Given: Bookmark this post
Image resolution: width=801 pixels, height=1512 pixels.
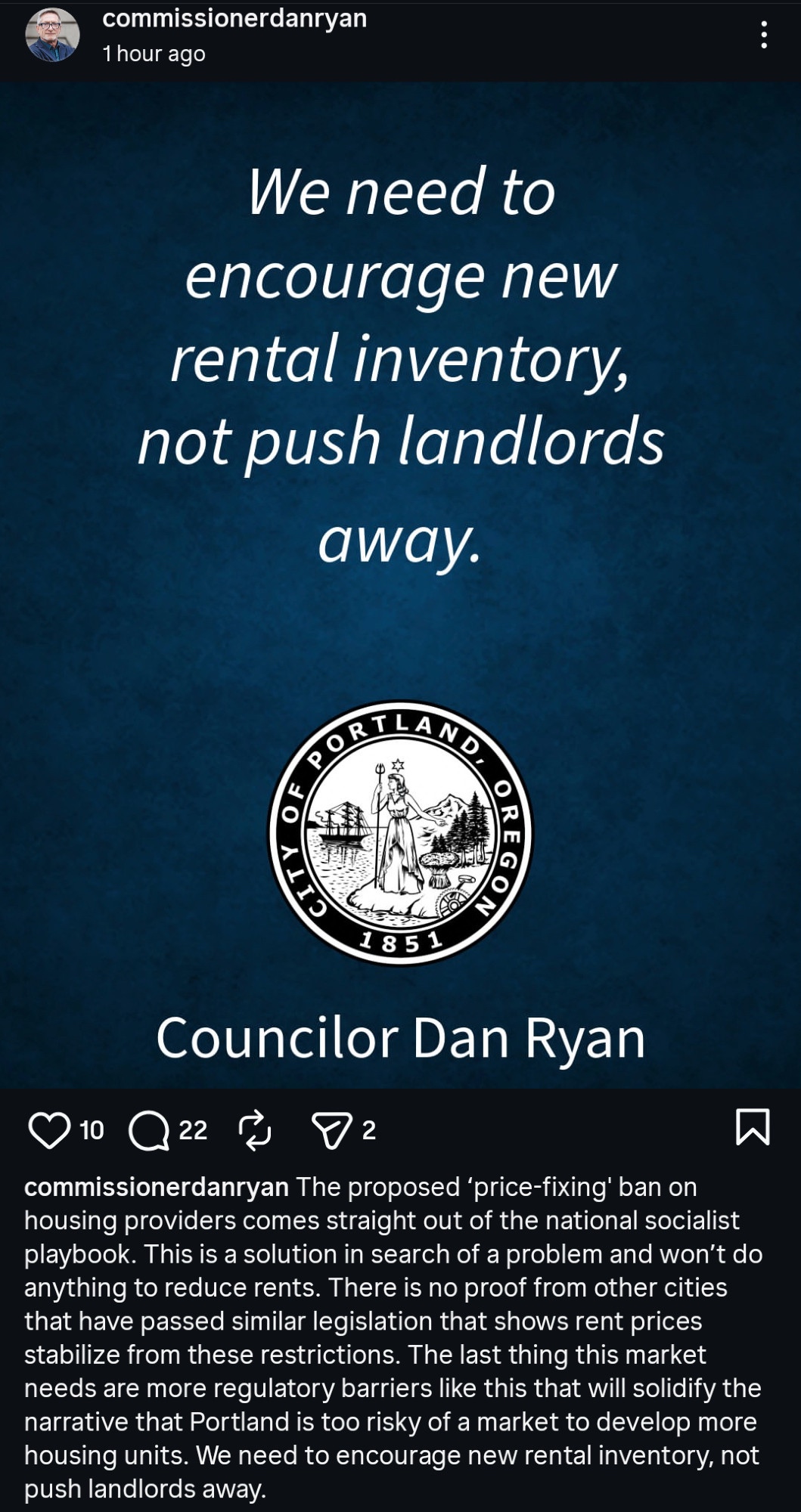Looking at the screenshot, I should [753, 1127].
